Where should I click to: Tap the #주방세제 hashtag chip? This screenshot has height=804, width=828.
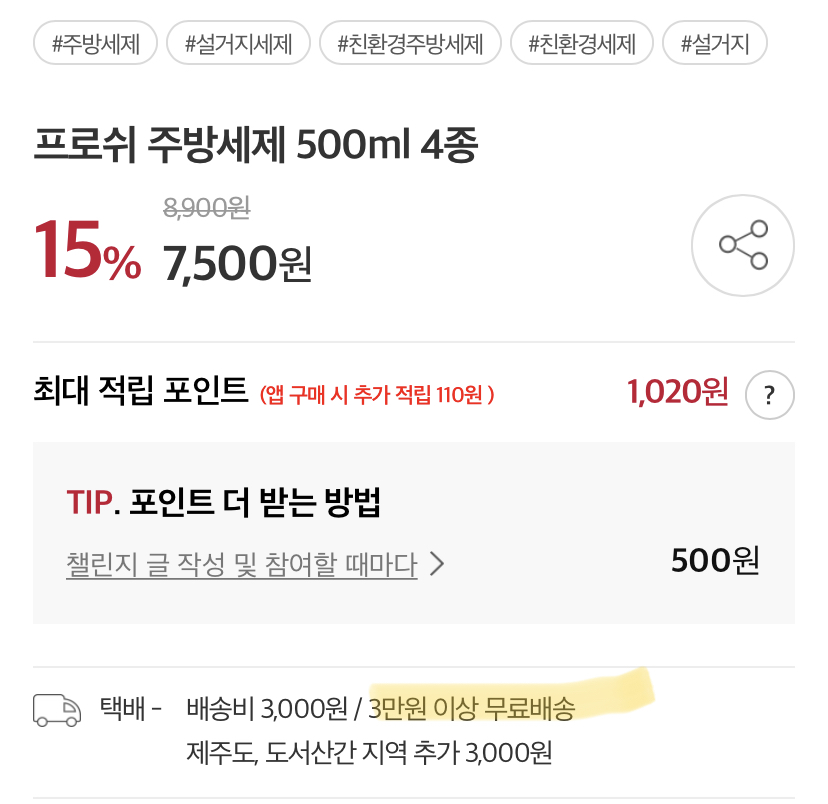pos(96,43)
